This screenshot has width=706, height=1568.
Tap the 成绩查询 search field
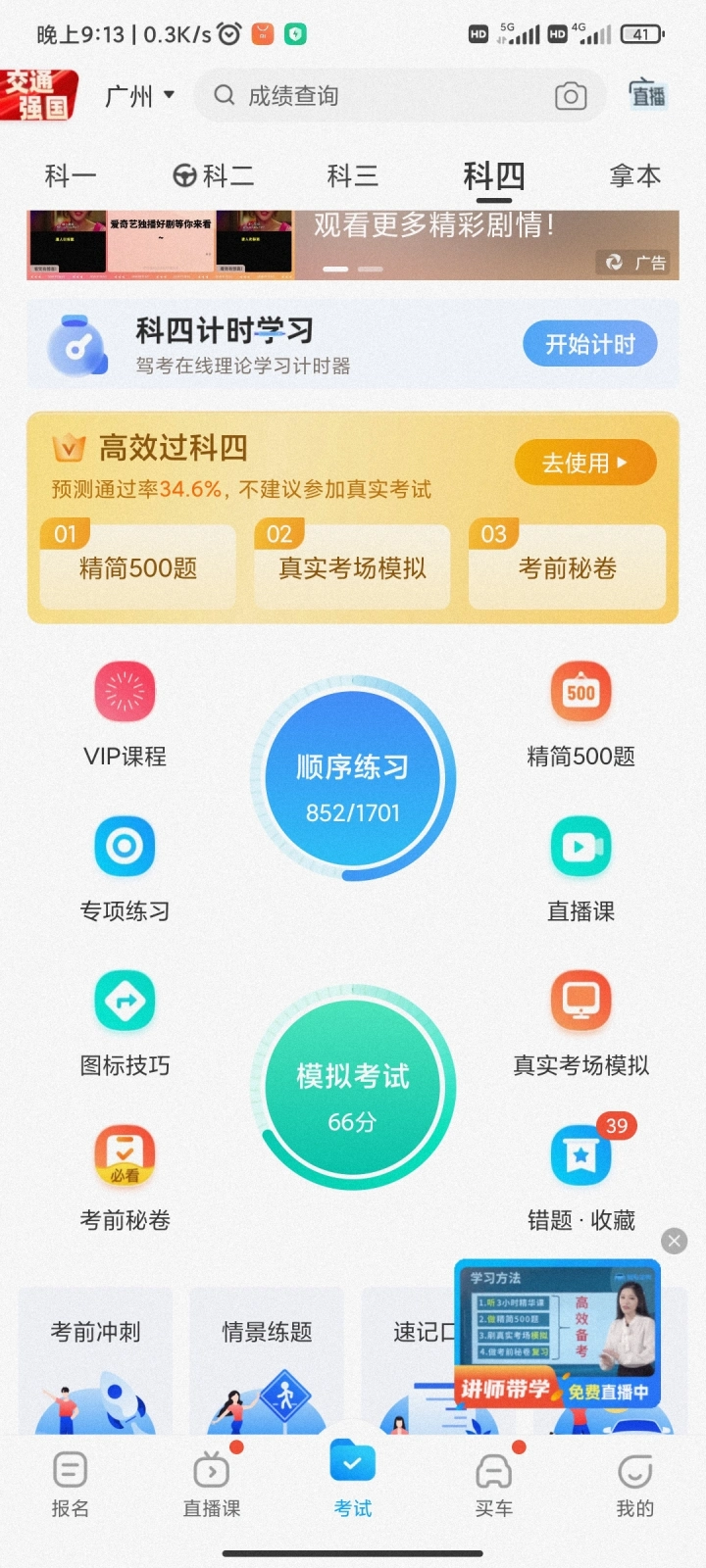pyautogui.click(x=382, y=96)
